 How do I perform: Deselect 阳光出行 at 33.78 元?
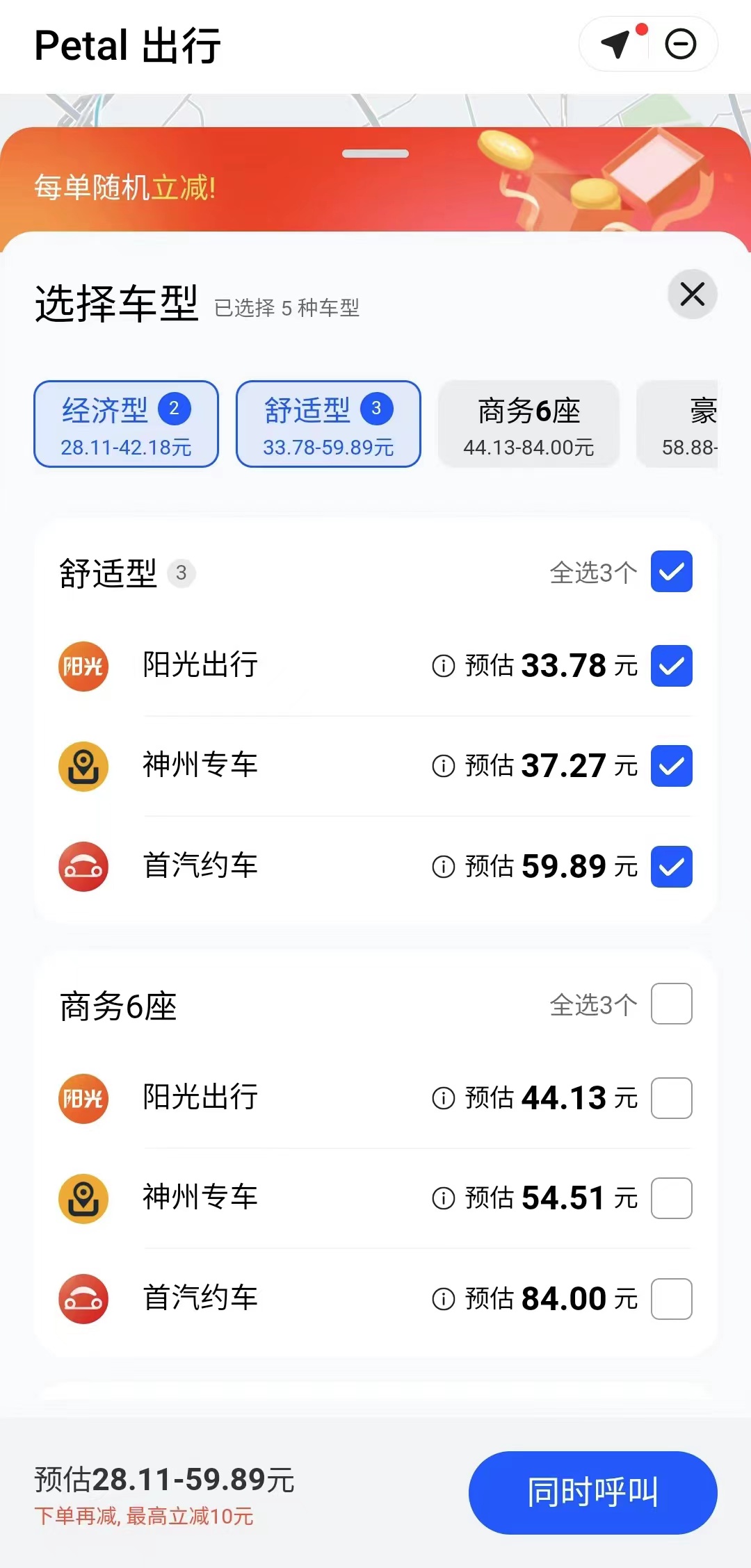pos(671,666)
